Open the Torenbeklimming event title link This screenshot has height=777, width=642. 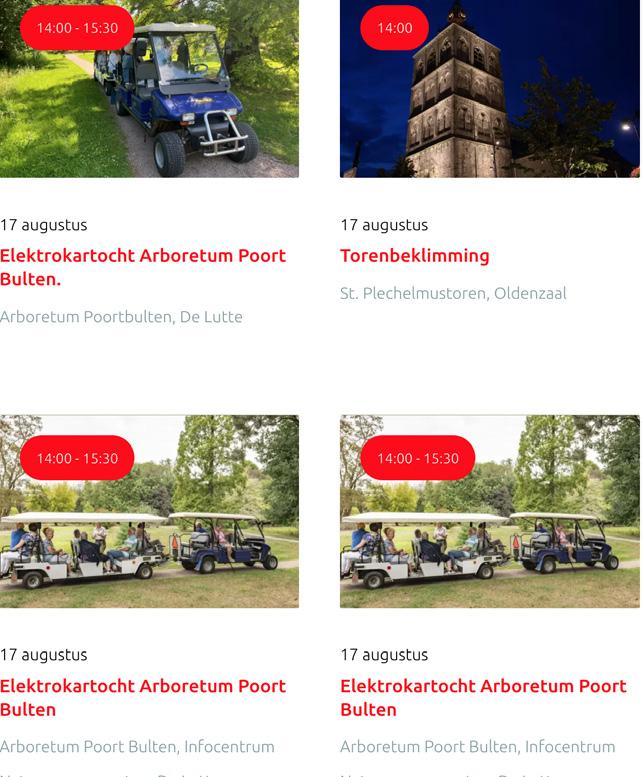coord(414,255)
